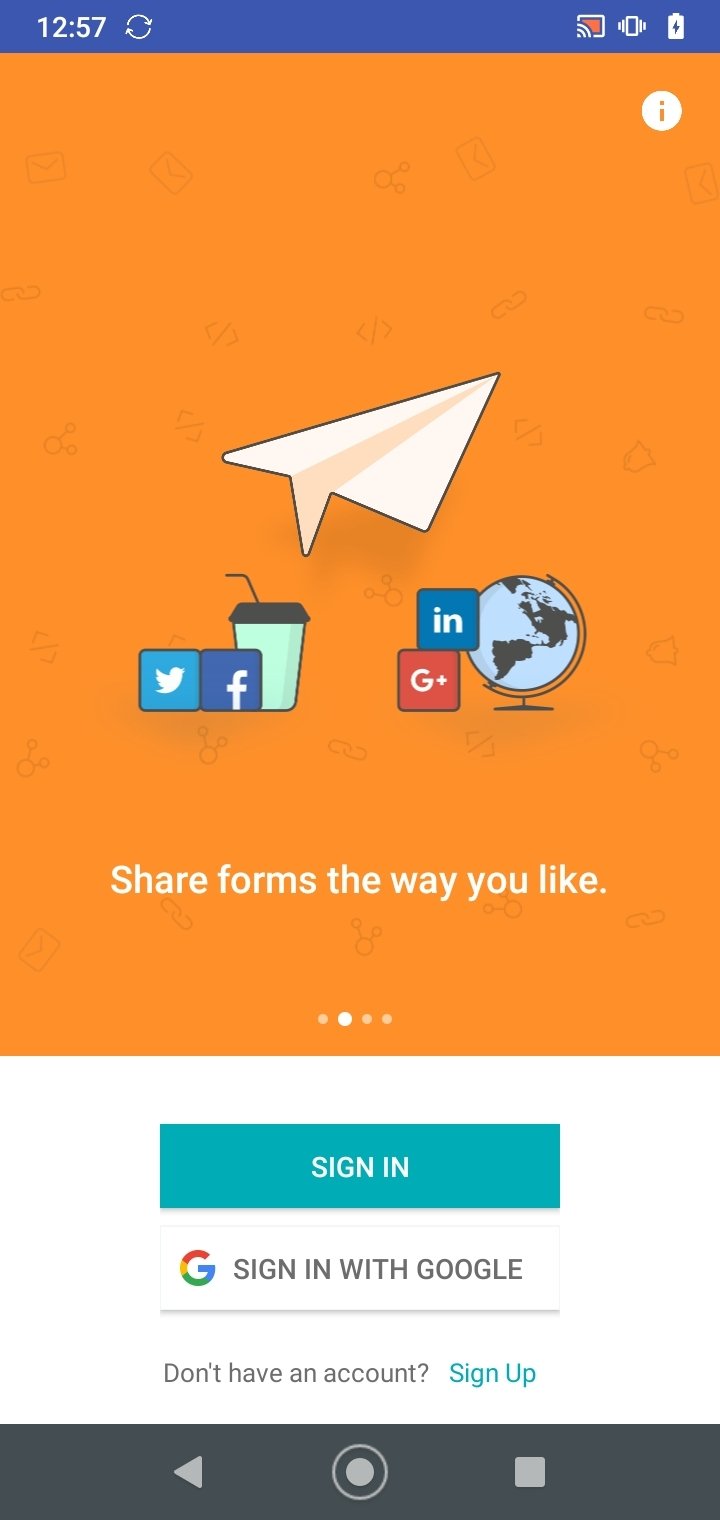Choose Sign in with Google
This screenshot has width=720, height=1520.
(360, 1268)
